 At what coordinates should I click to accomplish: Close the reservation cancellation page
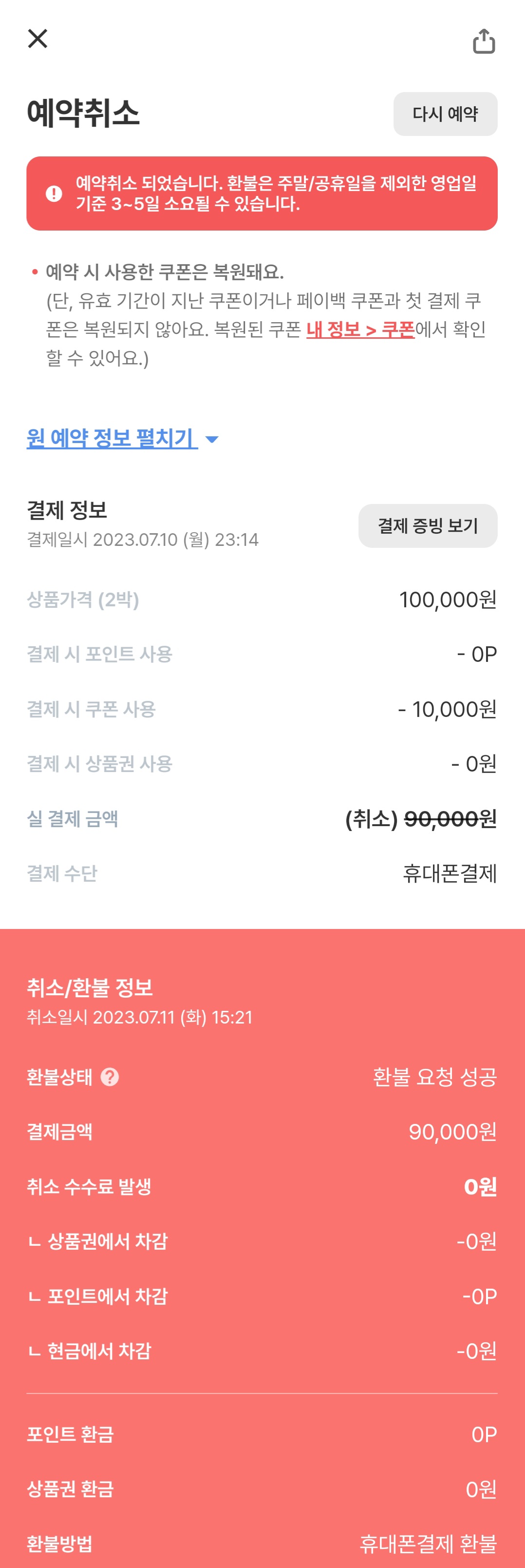(x=37, y=39)
